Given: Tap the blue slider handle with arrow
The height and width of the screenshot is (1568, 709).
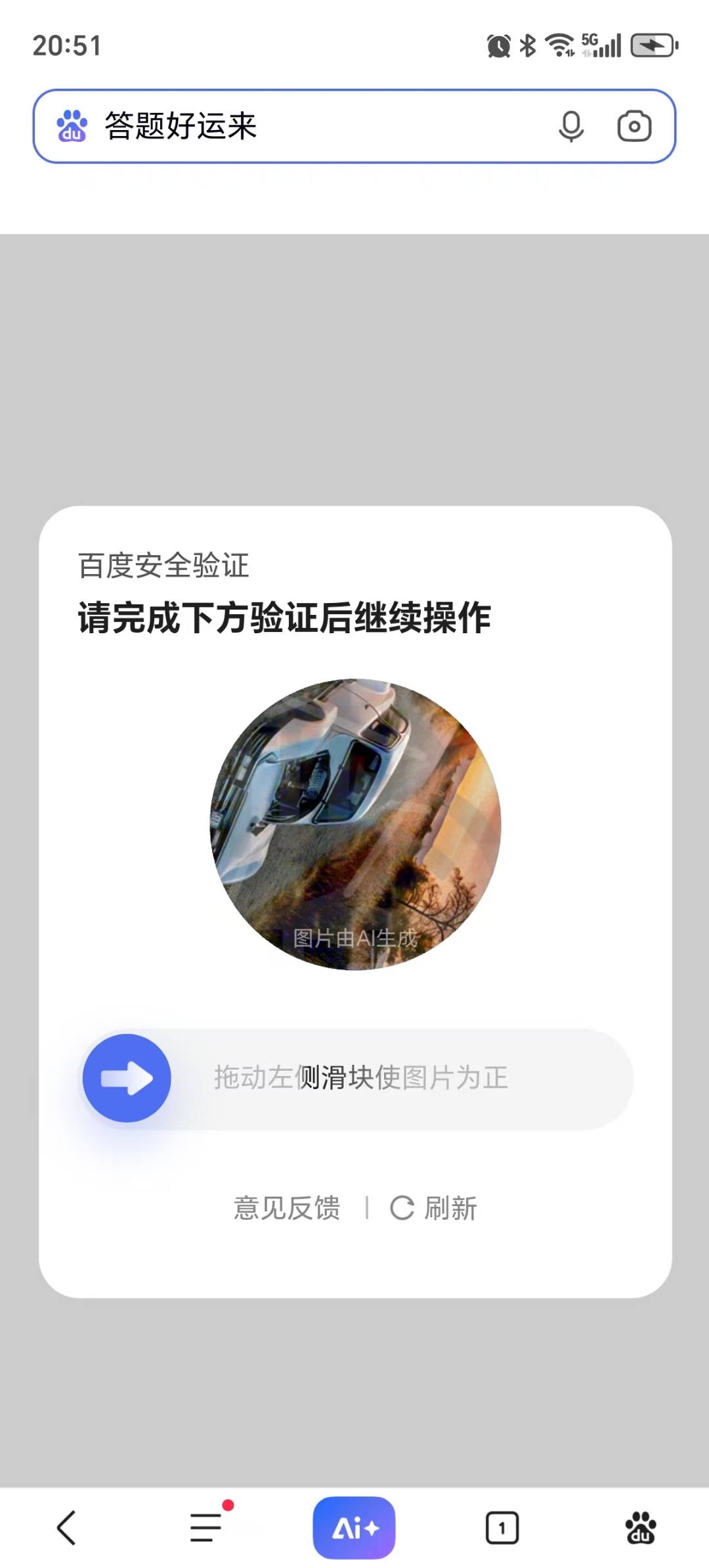Looking at the screenshot, I should [x=126, y=1078].
